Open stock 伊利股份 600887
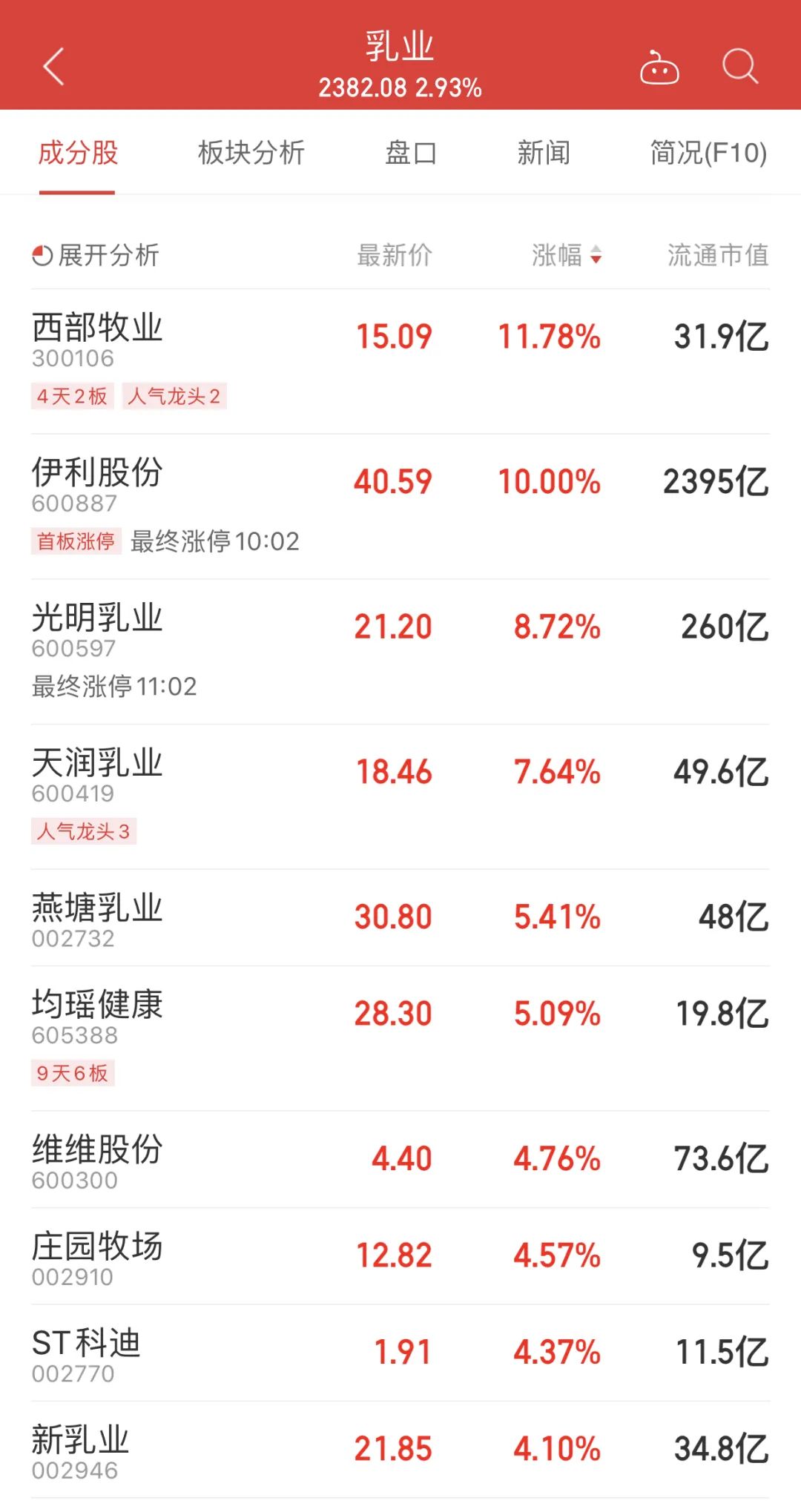801x1512 pixels. (x=400, y=506)
